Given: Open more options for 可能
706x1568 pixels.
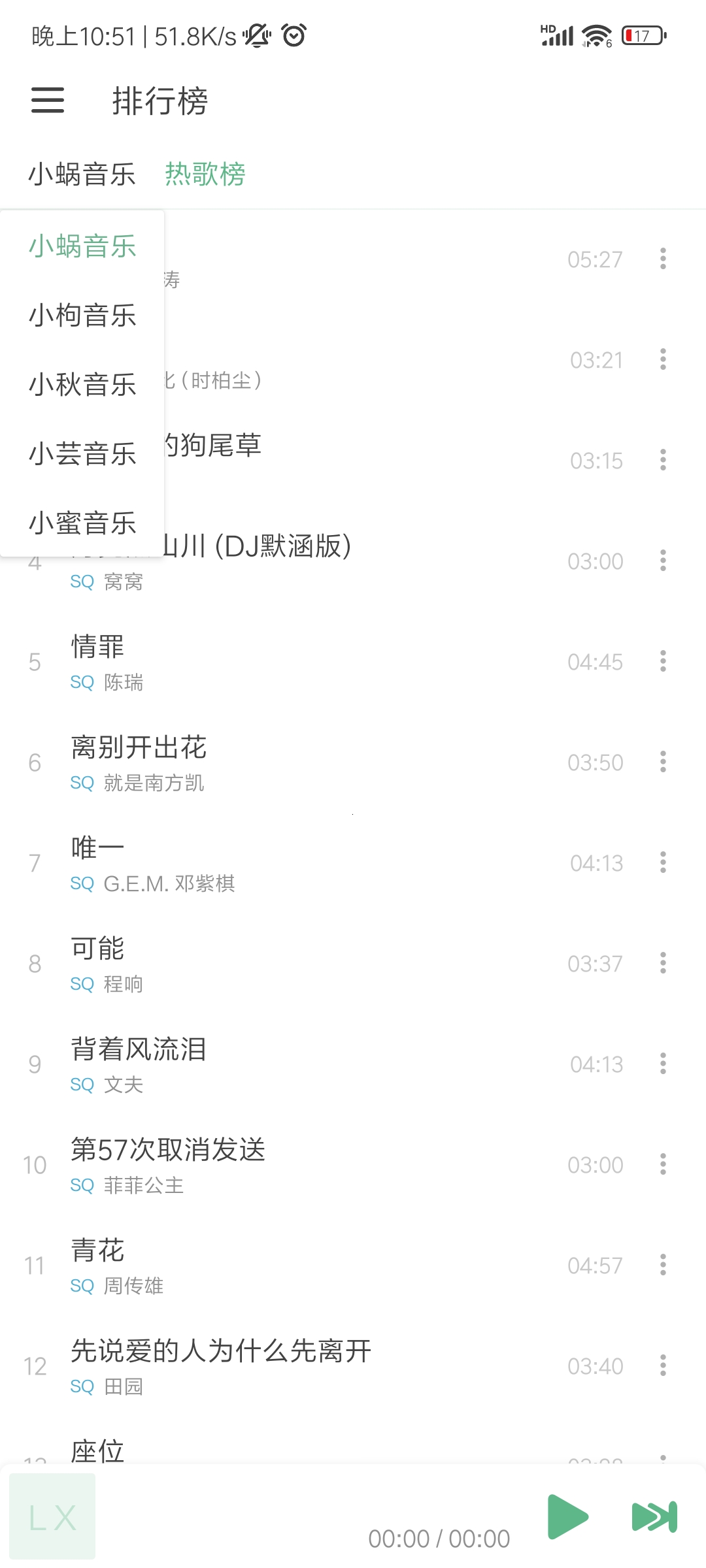Looking at the screenshot, I should (663, 963).
